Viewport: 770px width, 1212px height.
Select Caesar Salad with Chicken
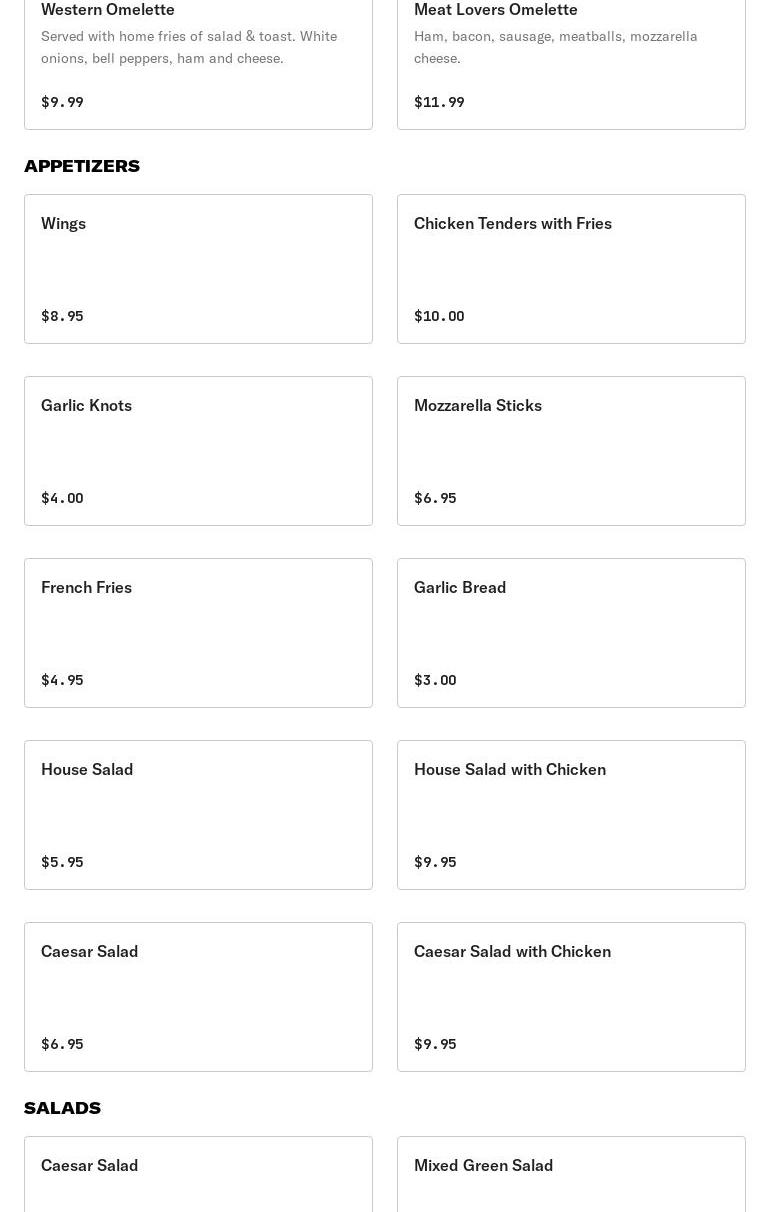[571, 996]
